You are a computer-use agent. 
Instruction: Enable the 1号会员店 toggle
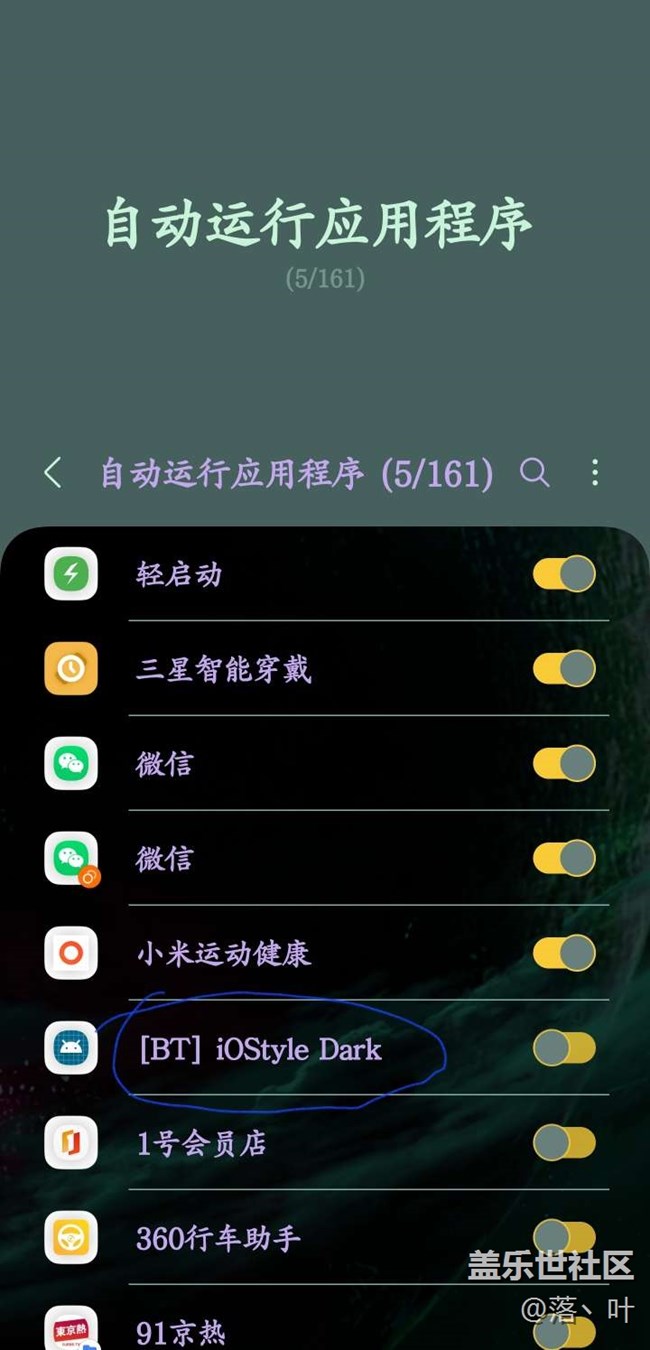564,1143
